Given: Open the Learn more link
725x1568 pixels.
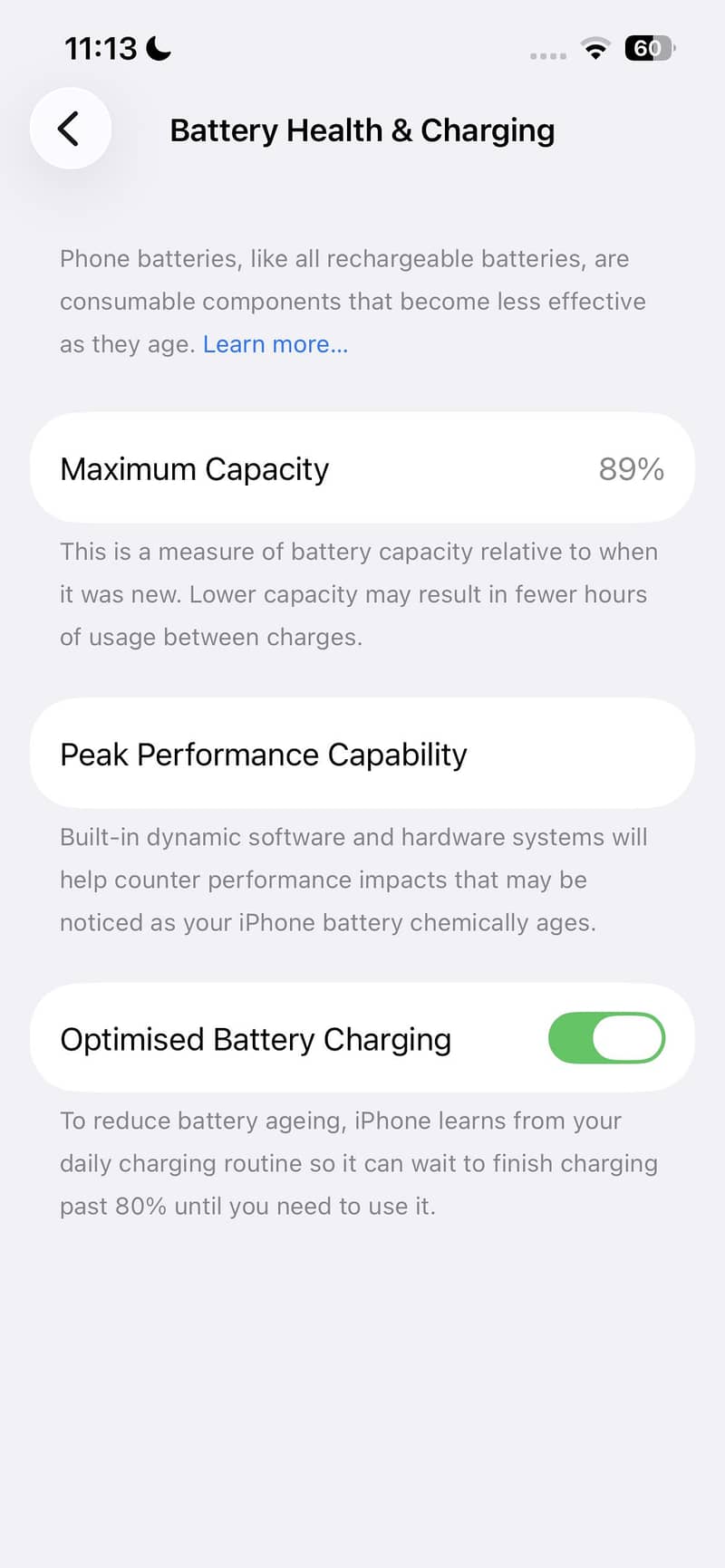Looking at the screenshot, I should pos(275,344).
